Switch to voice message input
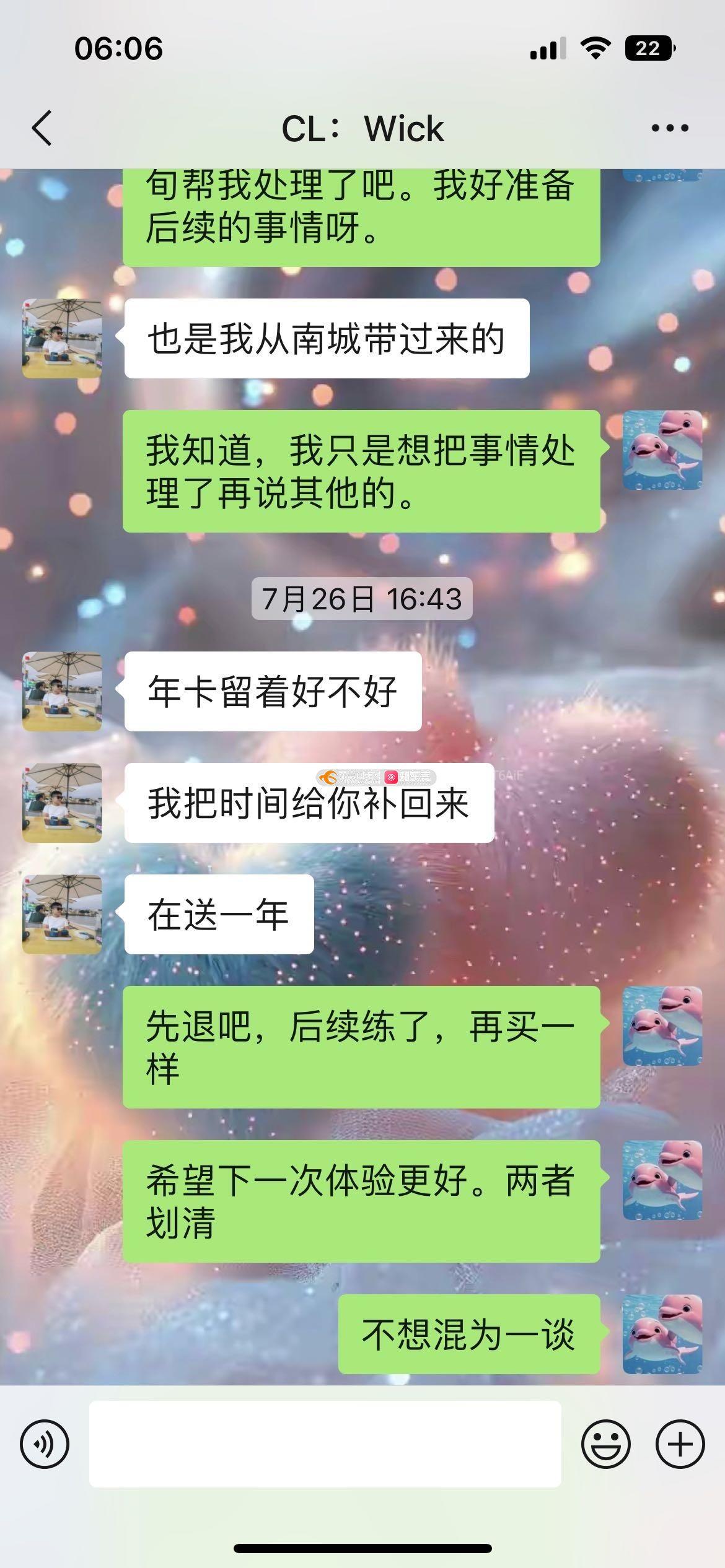This screenshot has width=725, height=1568. click(x=45, y=1444)
